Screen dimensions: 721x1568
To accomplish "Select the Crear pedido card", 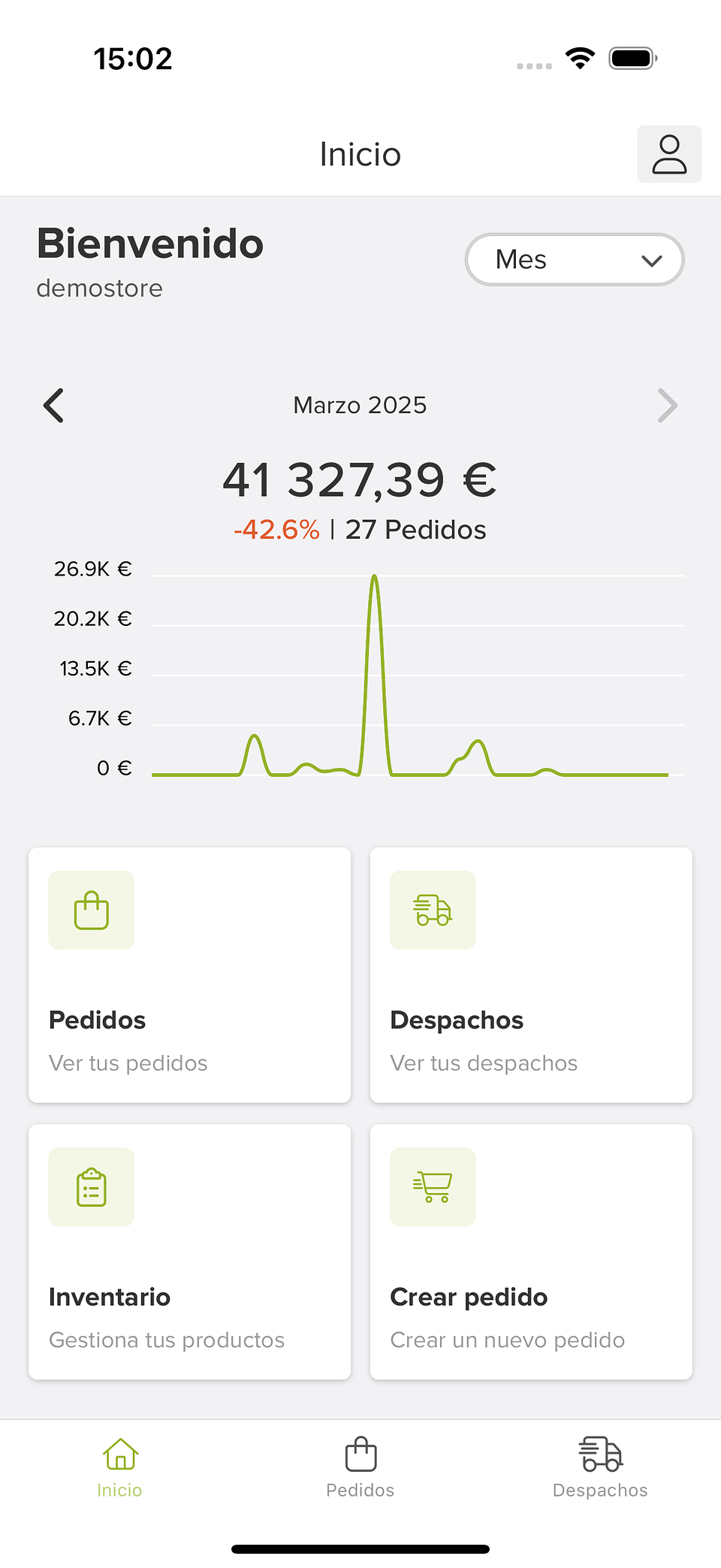I will pyautogui.click(x=531, y=1251).
